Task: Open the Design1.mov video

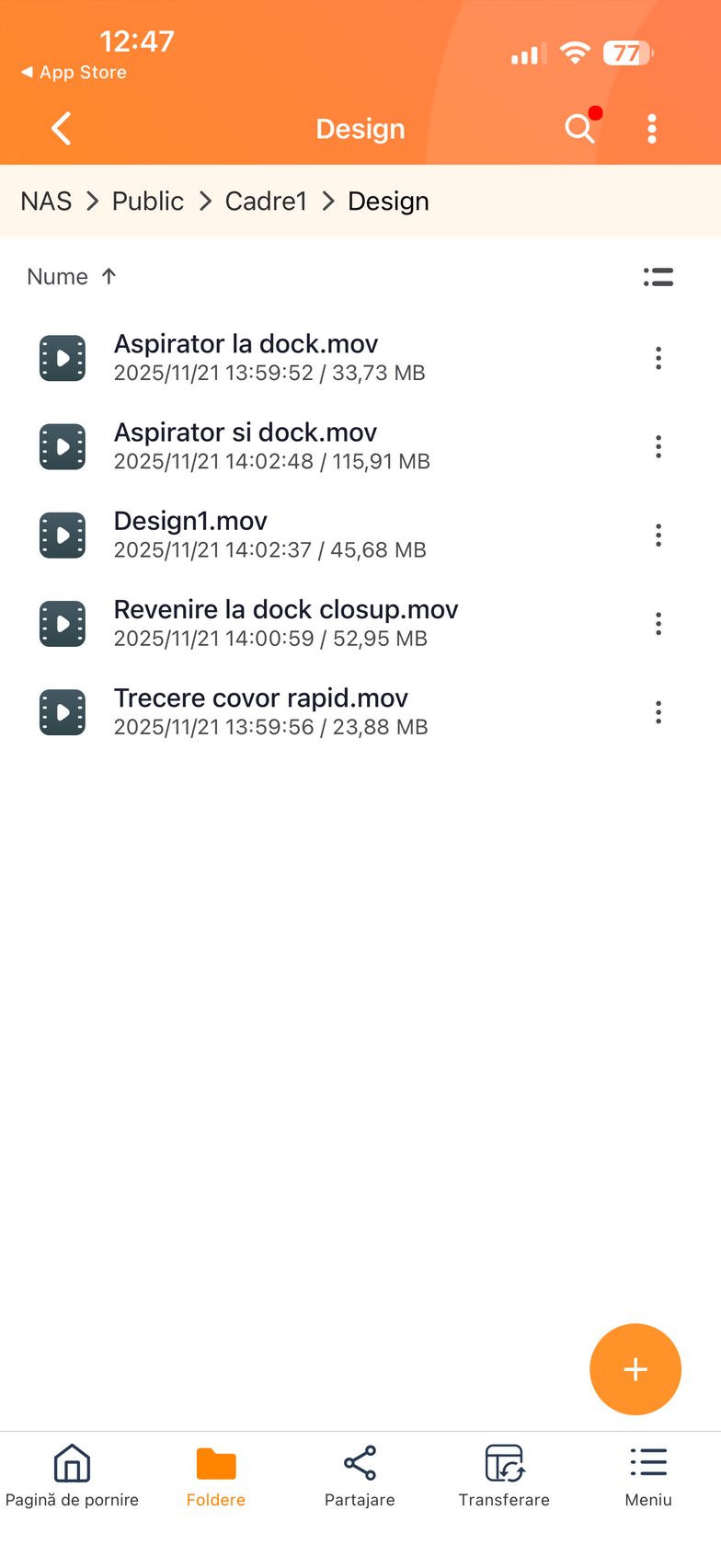Action: pos(190,534)
